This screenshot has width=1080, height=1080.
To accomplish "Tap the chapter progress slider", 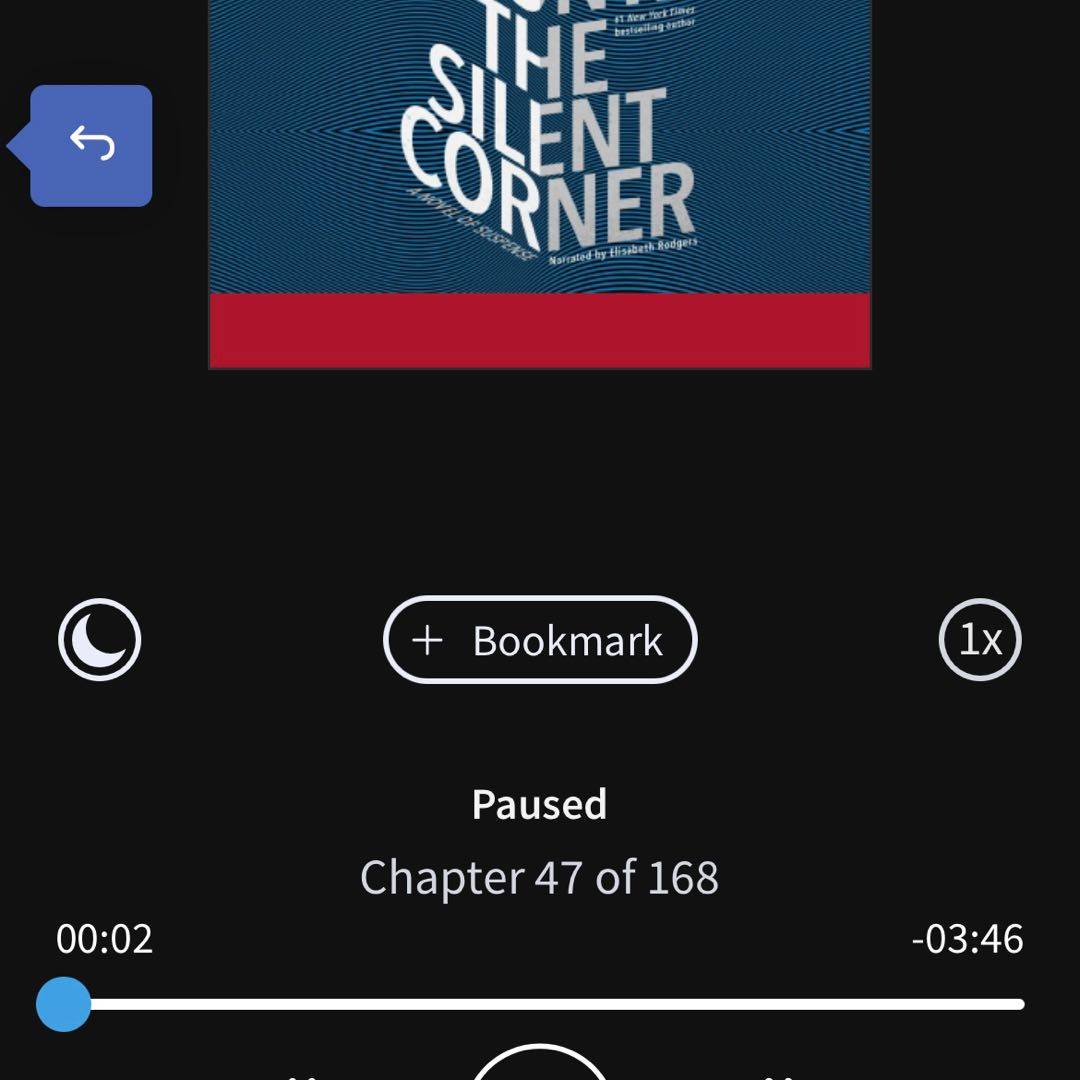I will tap(540, 1004).
